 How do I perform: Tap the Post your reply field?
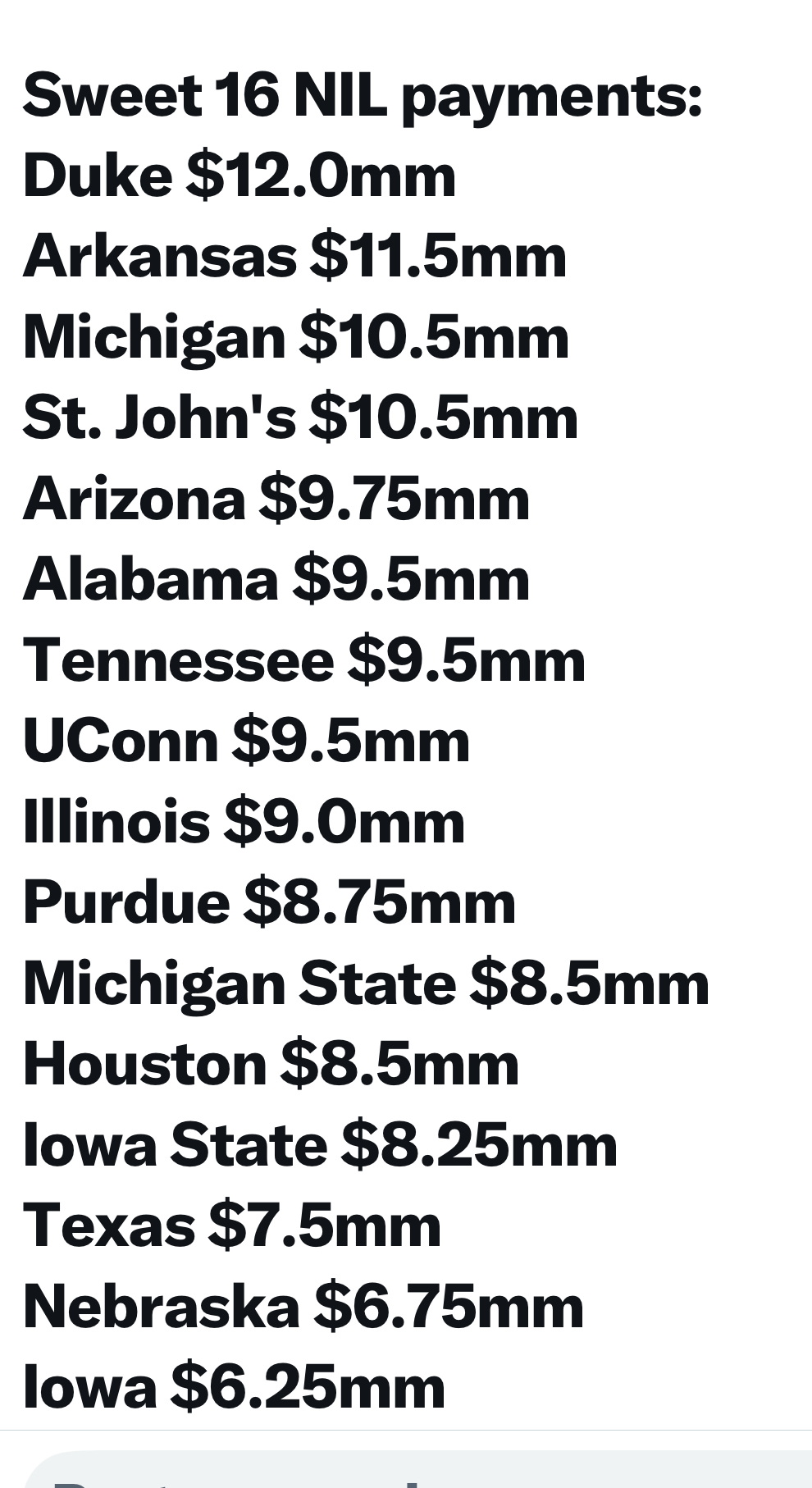pyautogui.click(x=410, y=1472)
